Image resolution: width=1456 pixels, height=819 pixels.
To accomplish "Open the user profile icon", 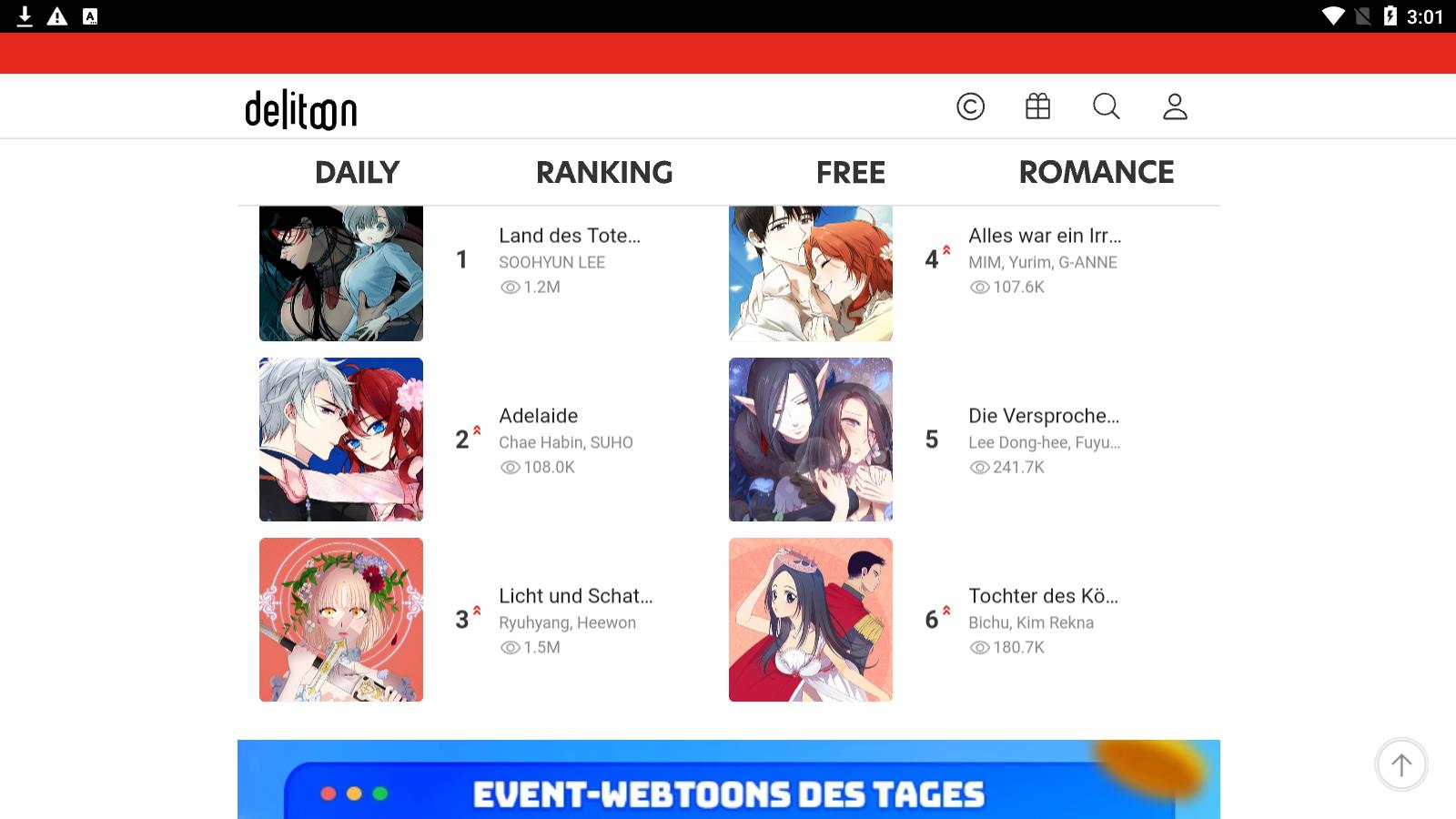I will pos(1175,107).
